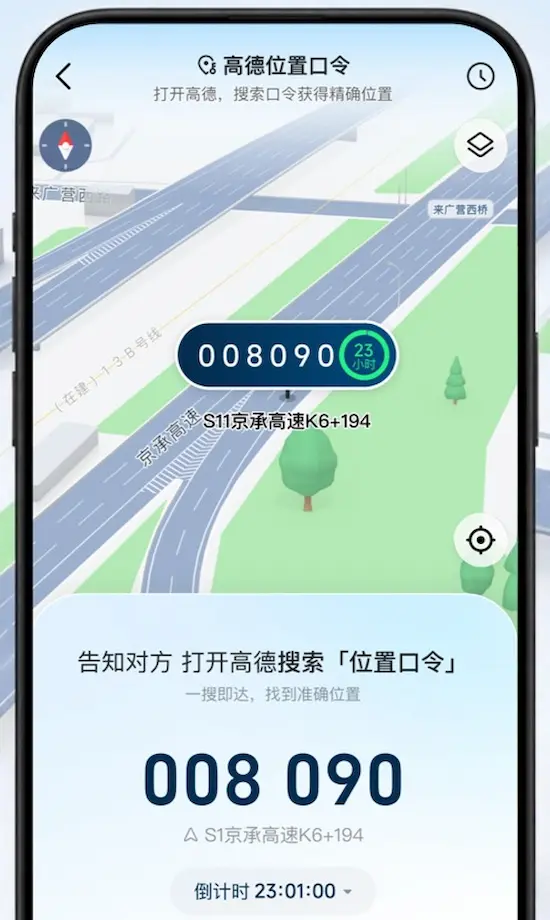The height and width of the screenshot is (920, 550).
Task: Open the map layers button
Action: click(481, 146)
